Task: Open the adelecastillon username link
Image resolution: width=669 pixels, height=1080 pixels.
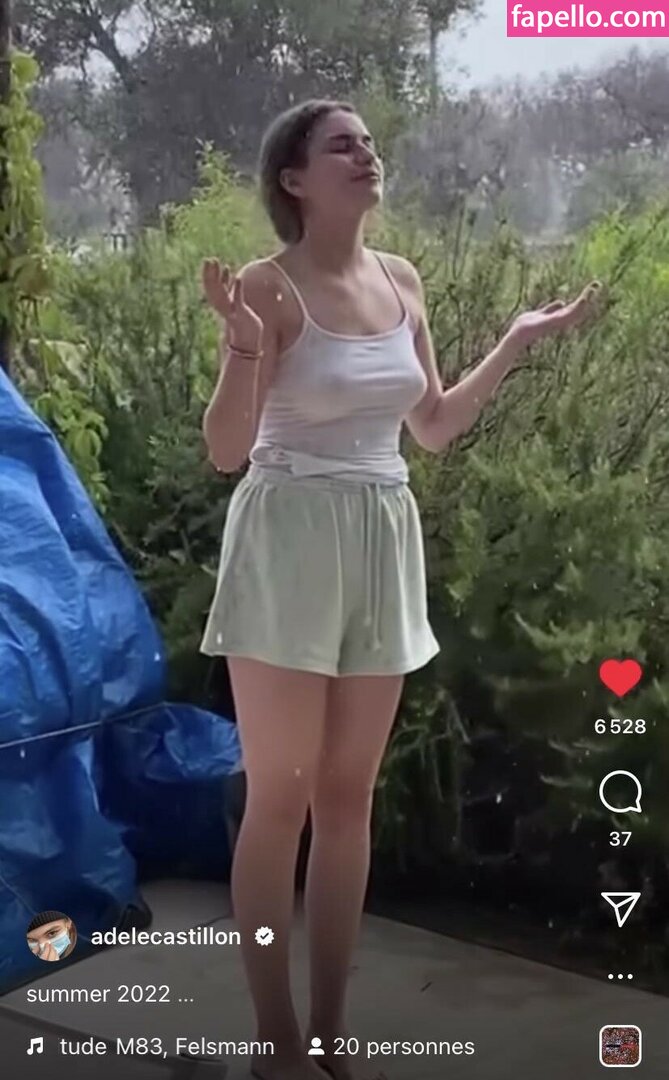Action: click(166, 937)
